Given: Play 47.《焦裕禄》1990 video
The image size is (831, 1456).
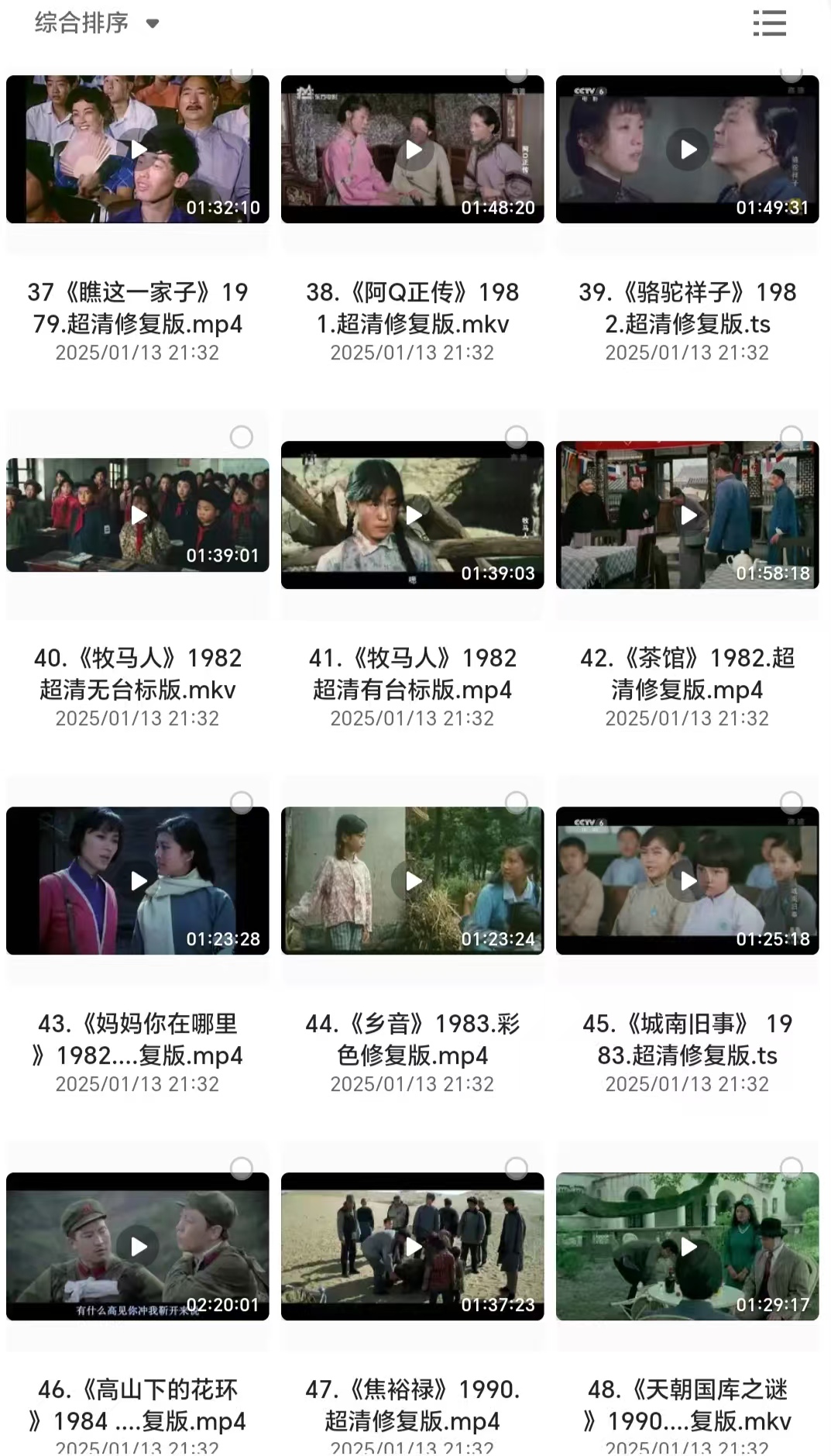Looking at the screenshot, I should [413, 1247].
